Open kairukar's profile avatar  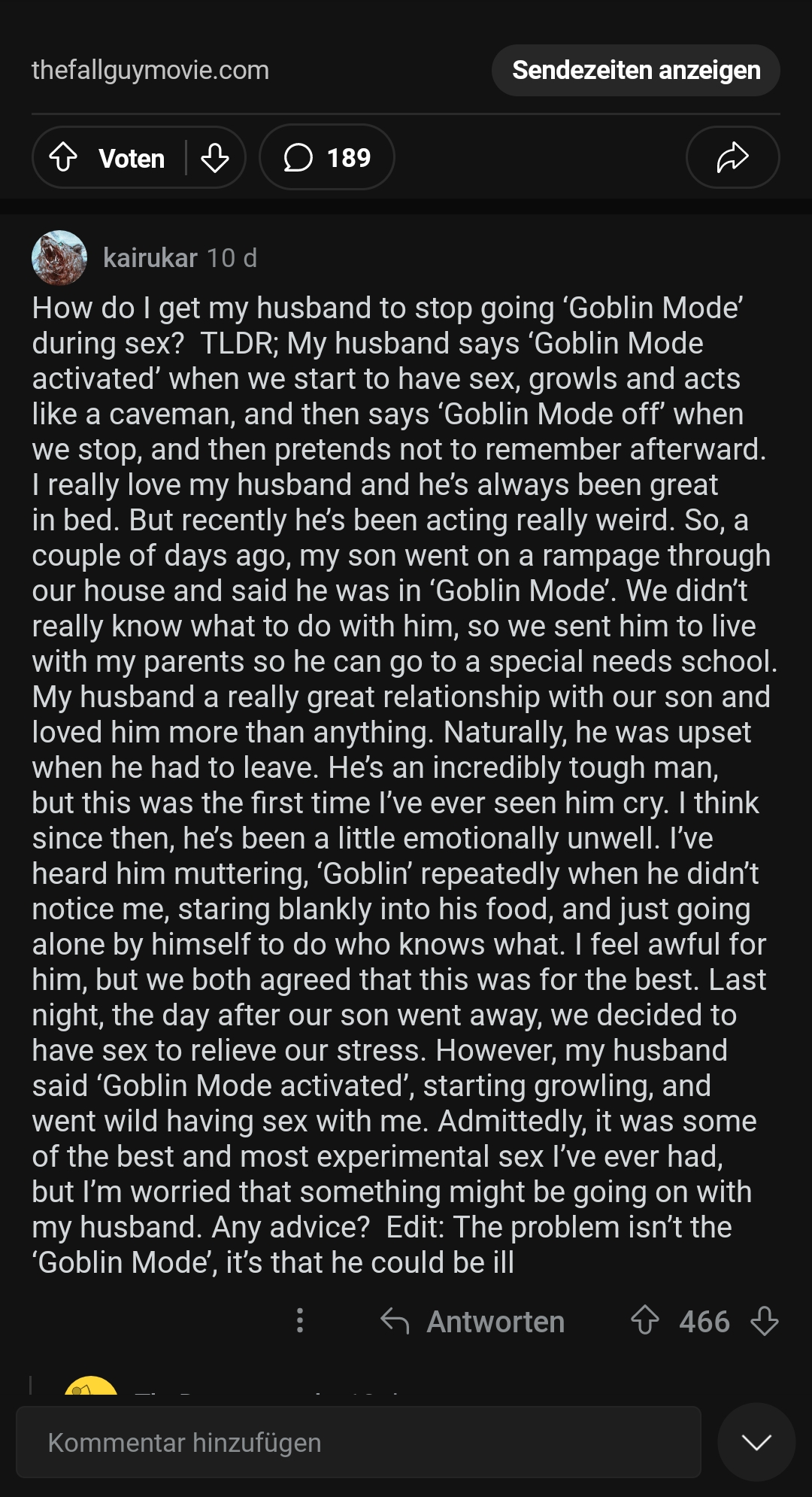tap(59, 258)
